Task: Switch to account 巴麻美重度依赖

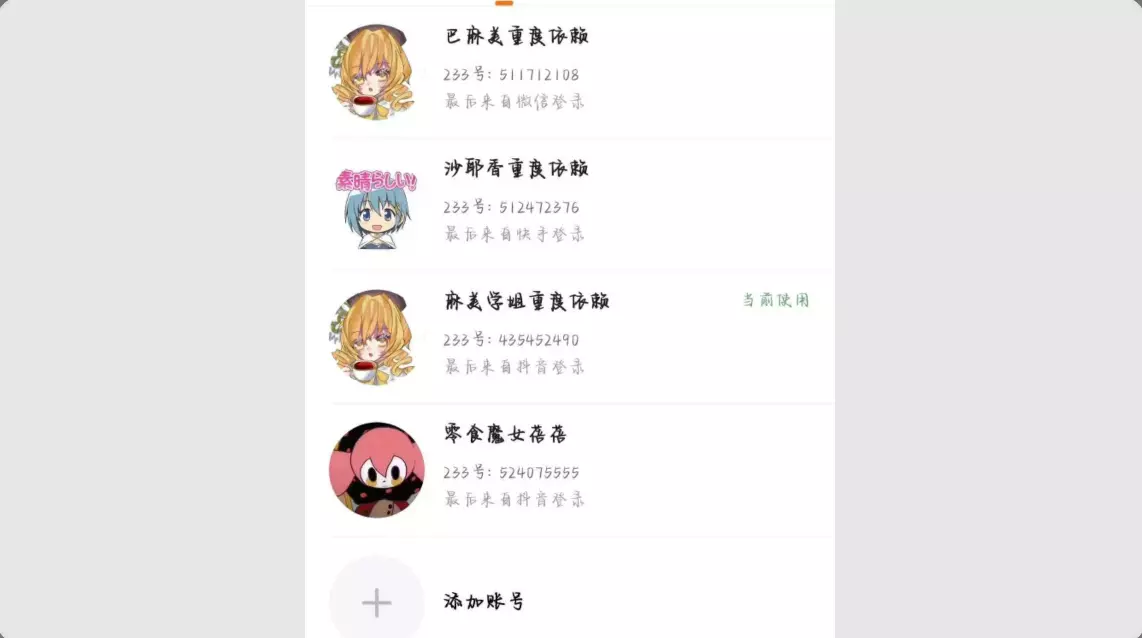Action: point(569,70)
